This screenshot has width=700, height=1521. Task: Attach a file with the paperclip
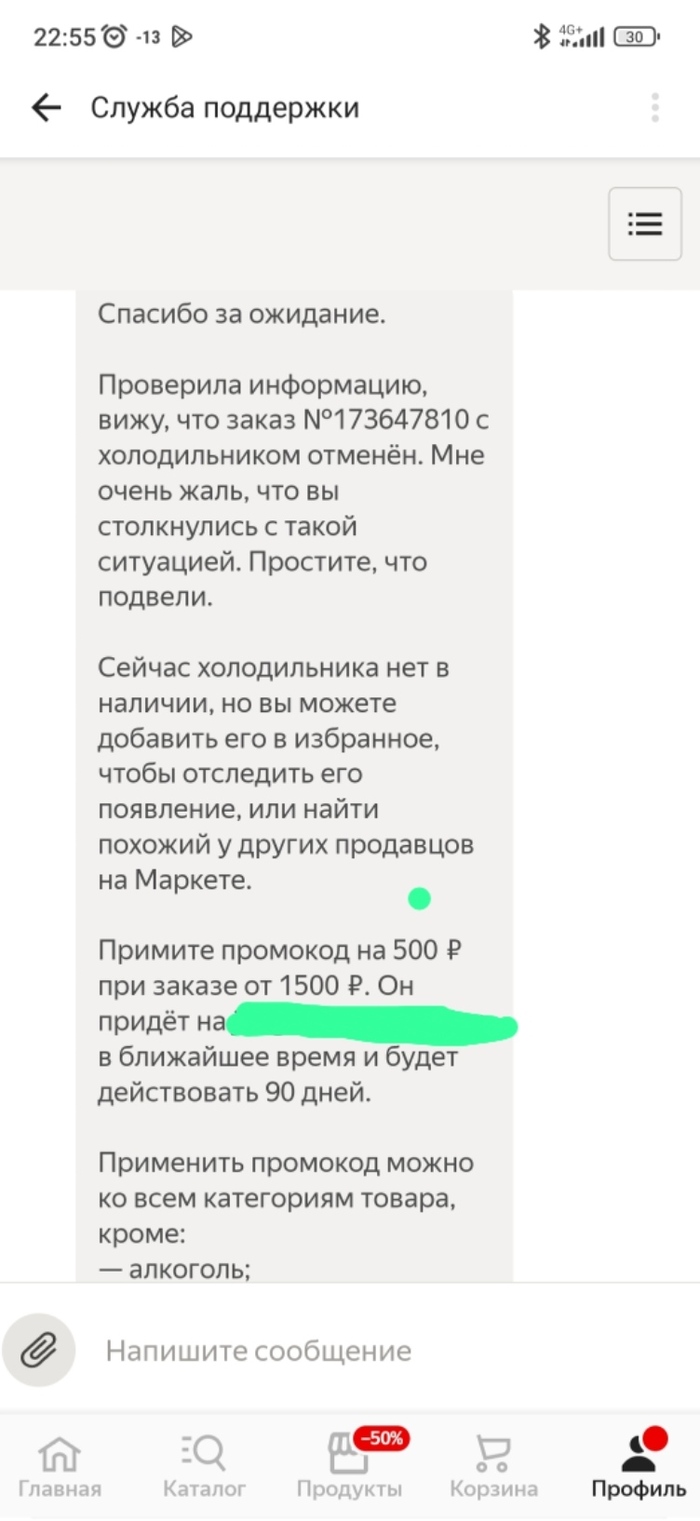(x=39, y=1351)
